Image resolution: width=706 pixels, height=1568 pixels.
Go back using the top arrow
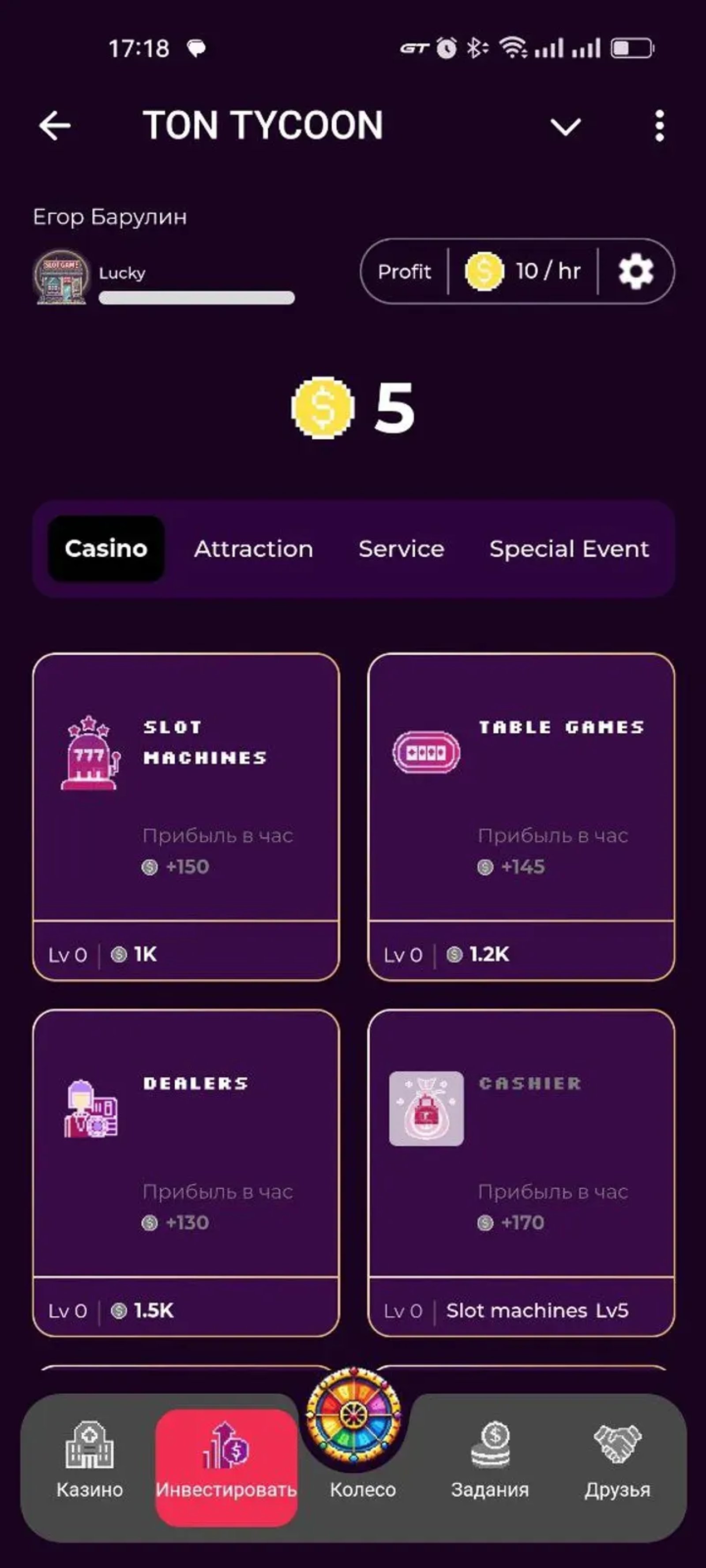point(55,126)
